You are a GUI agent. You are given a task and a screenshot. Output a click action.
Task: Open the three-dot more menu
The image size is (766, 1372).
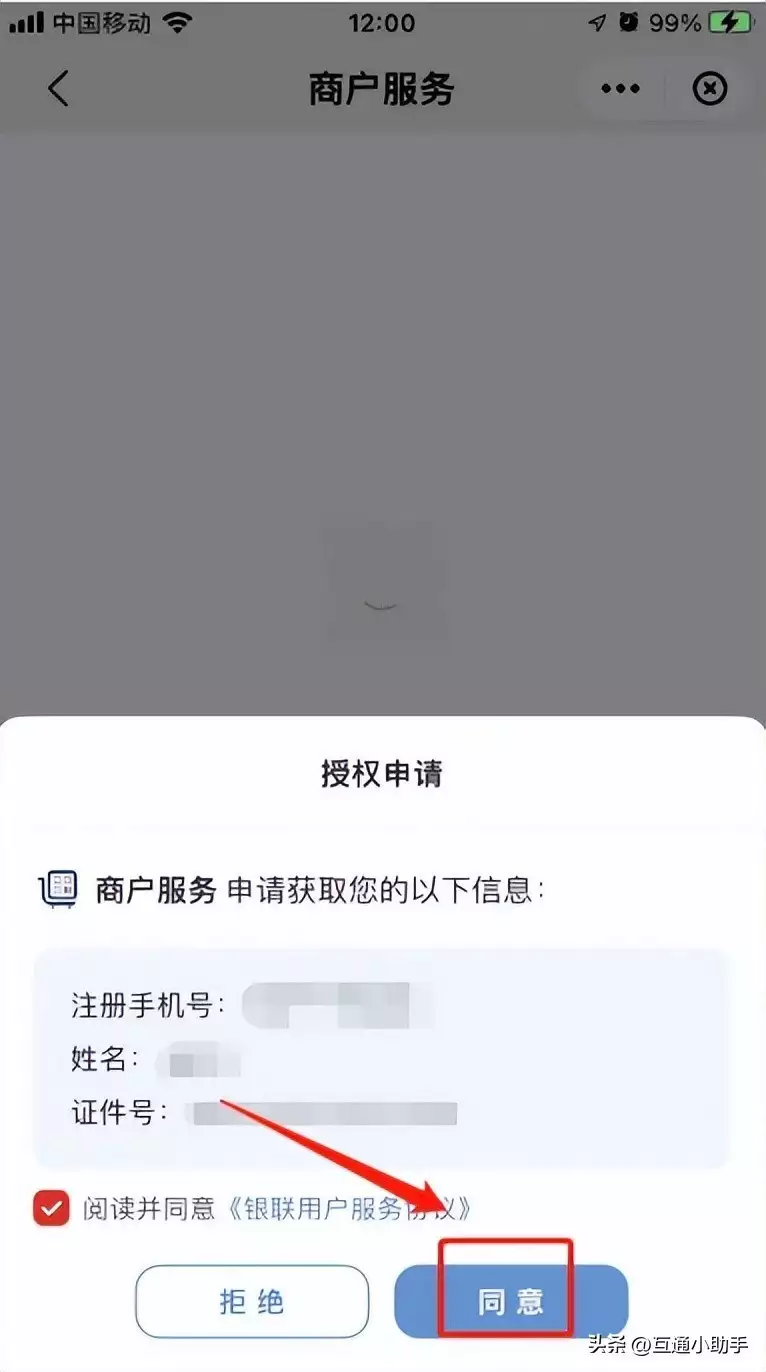click(620, 89)
